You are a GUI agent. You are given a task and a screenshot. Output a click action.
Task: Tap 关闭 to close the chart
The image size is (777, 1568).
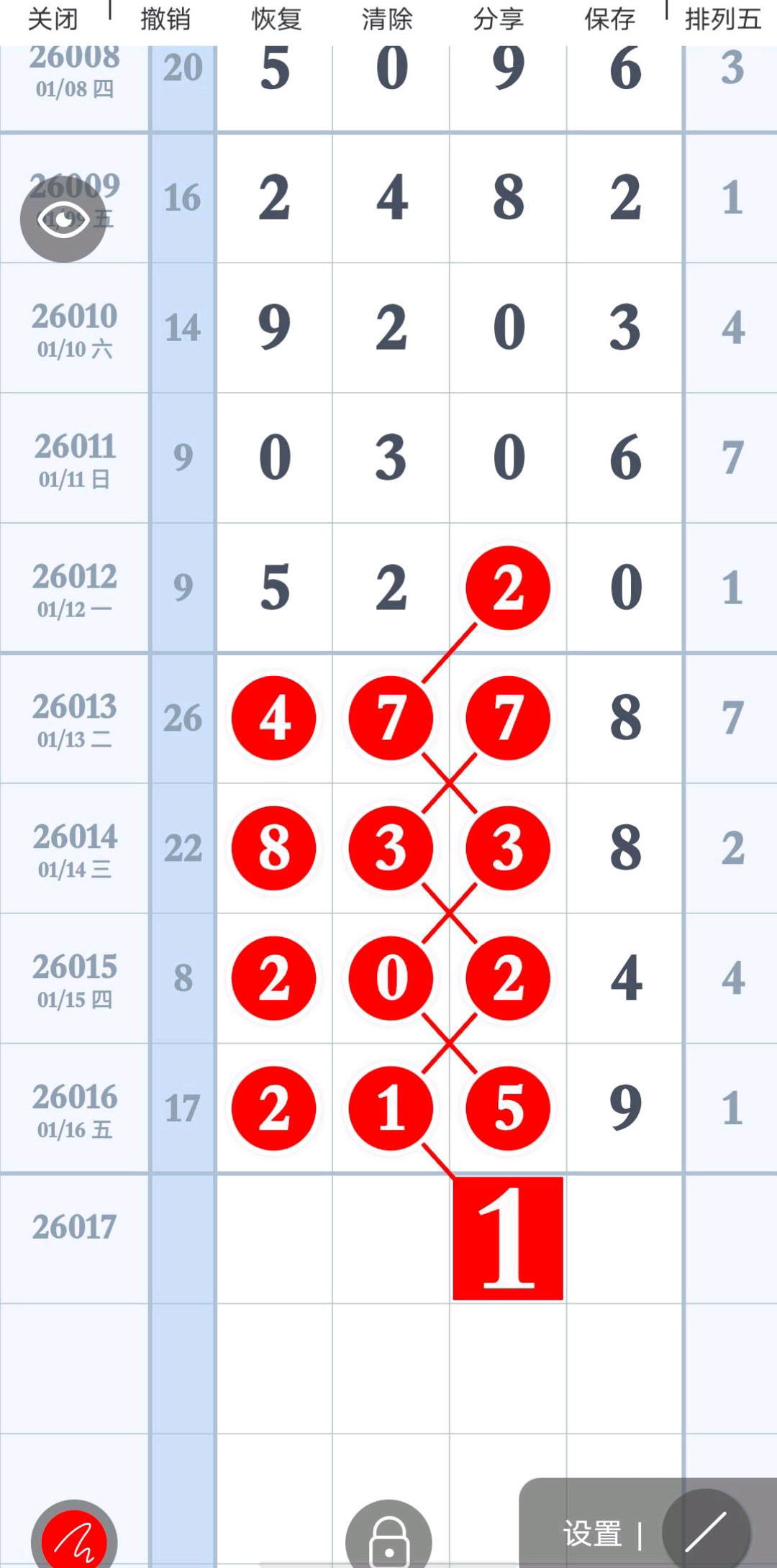pyautogui.click(x=53, y=19)
